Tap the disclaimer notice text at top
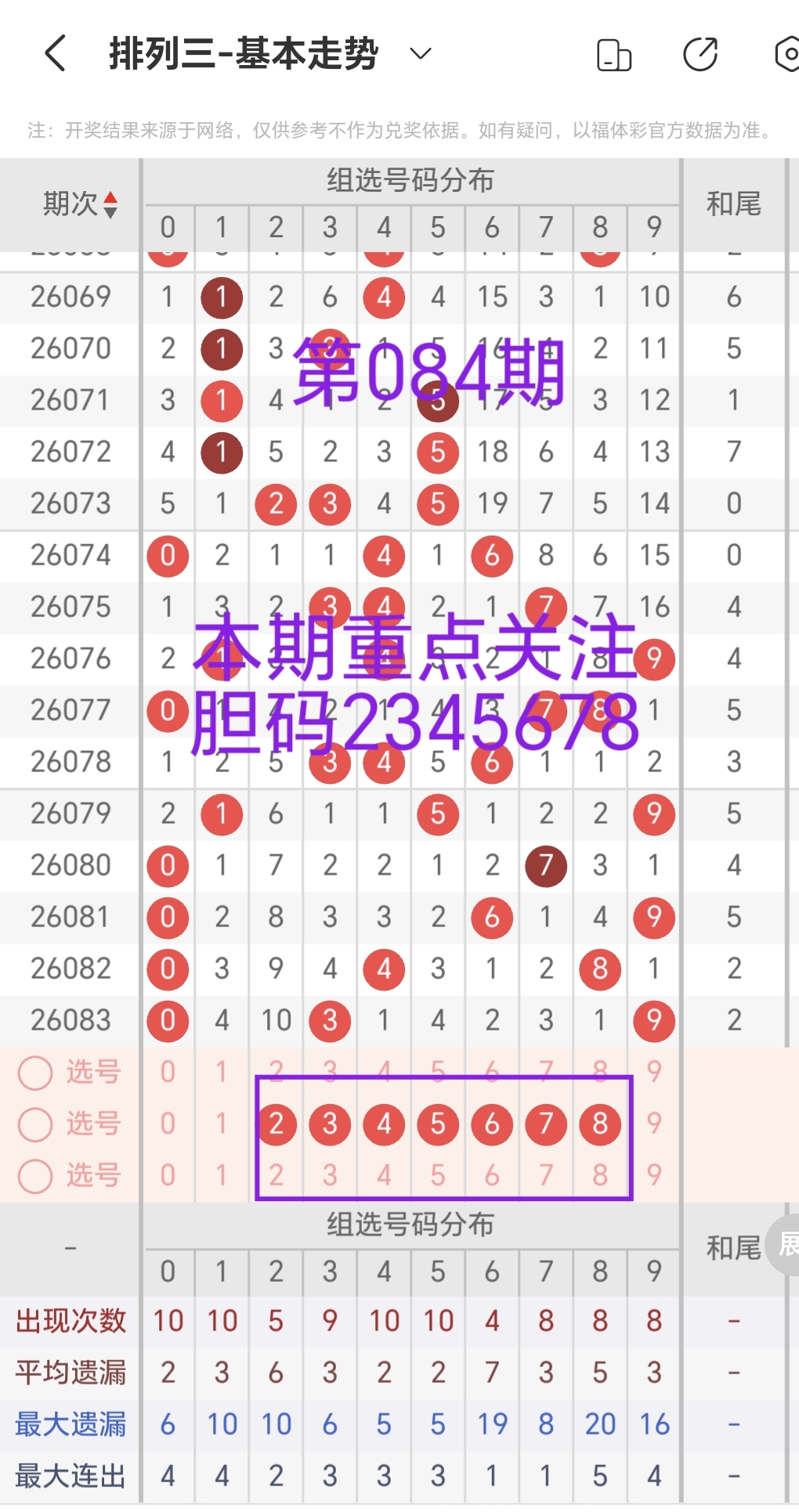799x1512 pixels. (399, 131)
